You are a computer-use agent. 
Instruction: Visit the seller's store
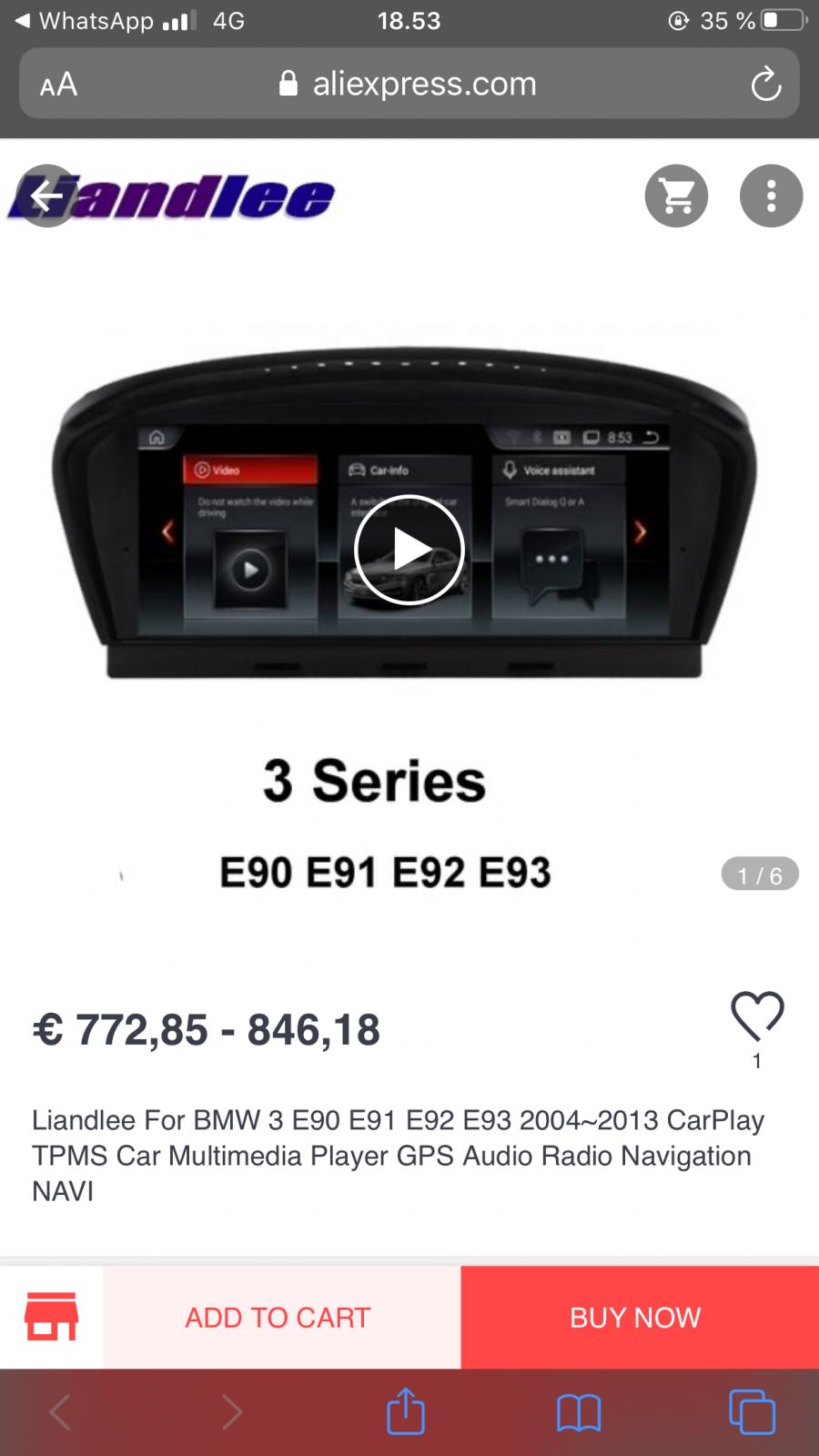point(51,1317)
